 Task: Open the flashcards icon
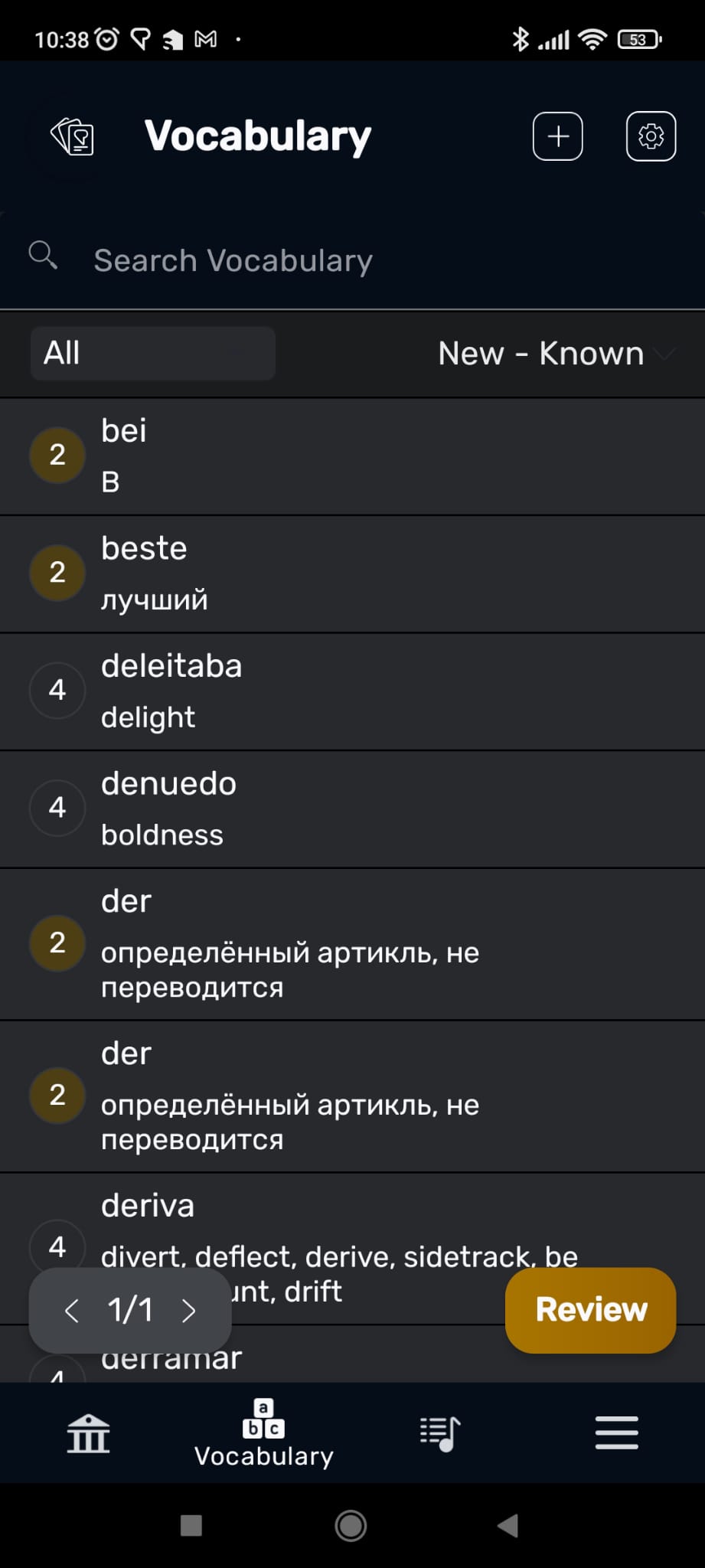[72, 137]
